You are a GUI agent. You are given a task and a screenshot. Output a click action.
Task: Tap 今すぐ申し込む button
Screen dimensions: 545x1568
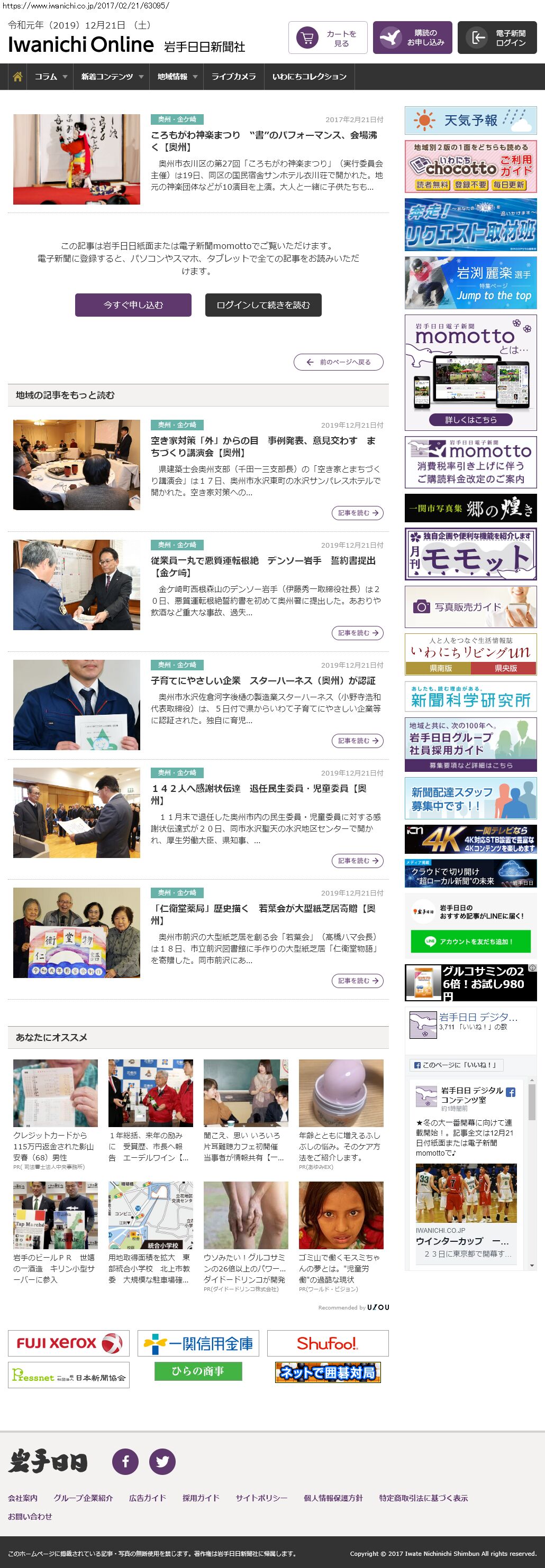coord(133,305)
